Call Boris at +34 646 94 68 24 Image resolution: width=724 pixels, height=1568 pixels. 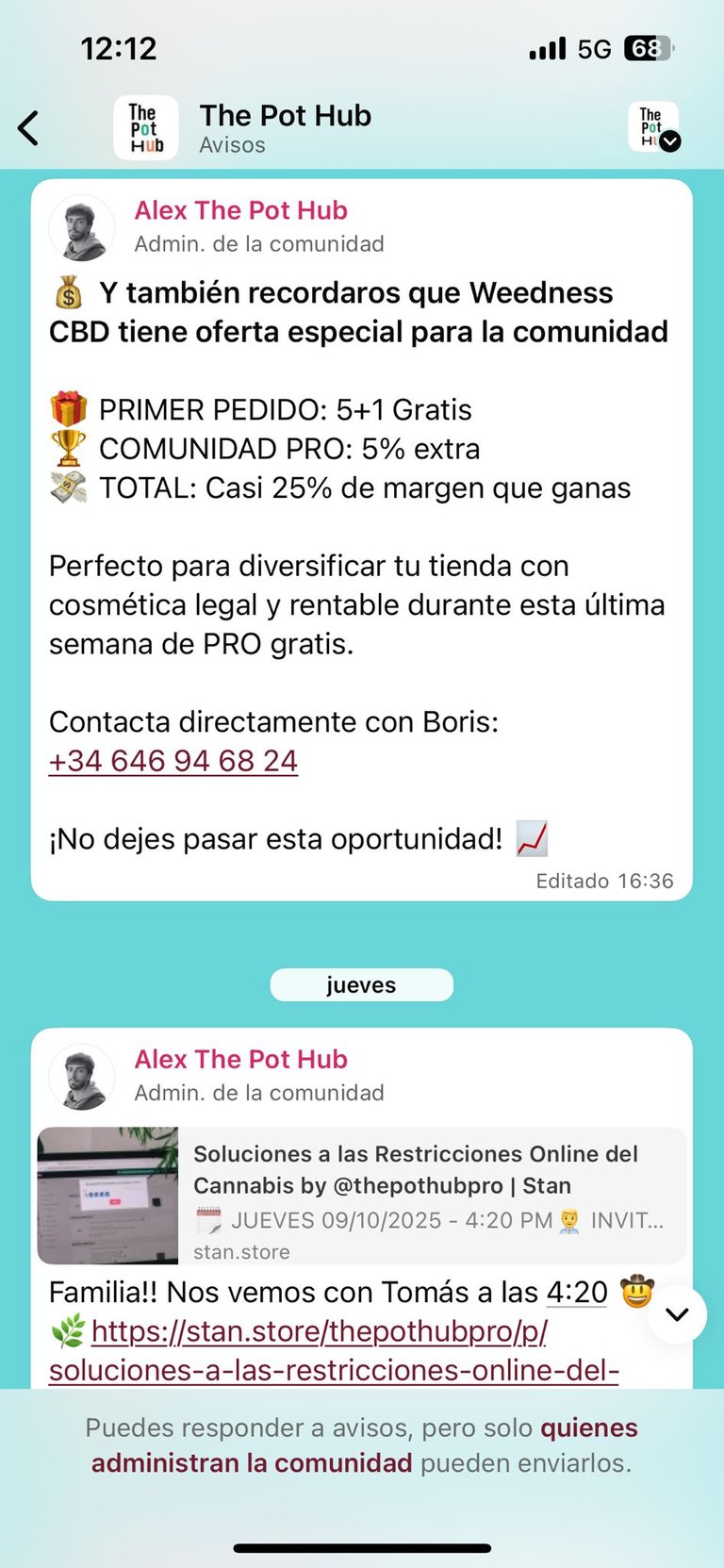click(x=173, y=761)
